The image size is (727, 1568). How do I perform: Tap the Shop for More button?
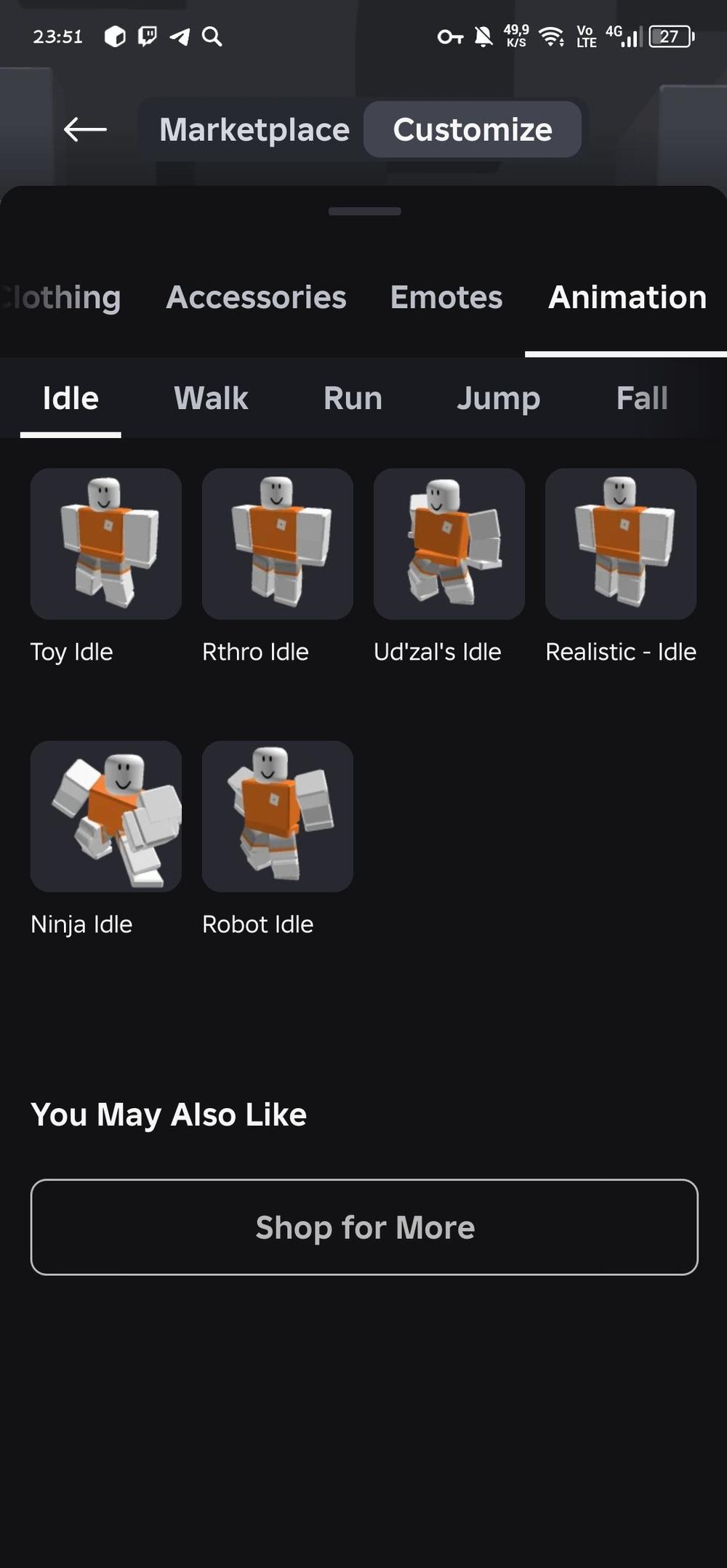pyautogui.click(x=364, y=1227)
